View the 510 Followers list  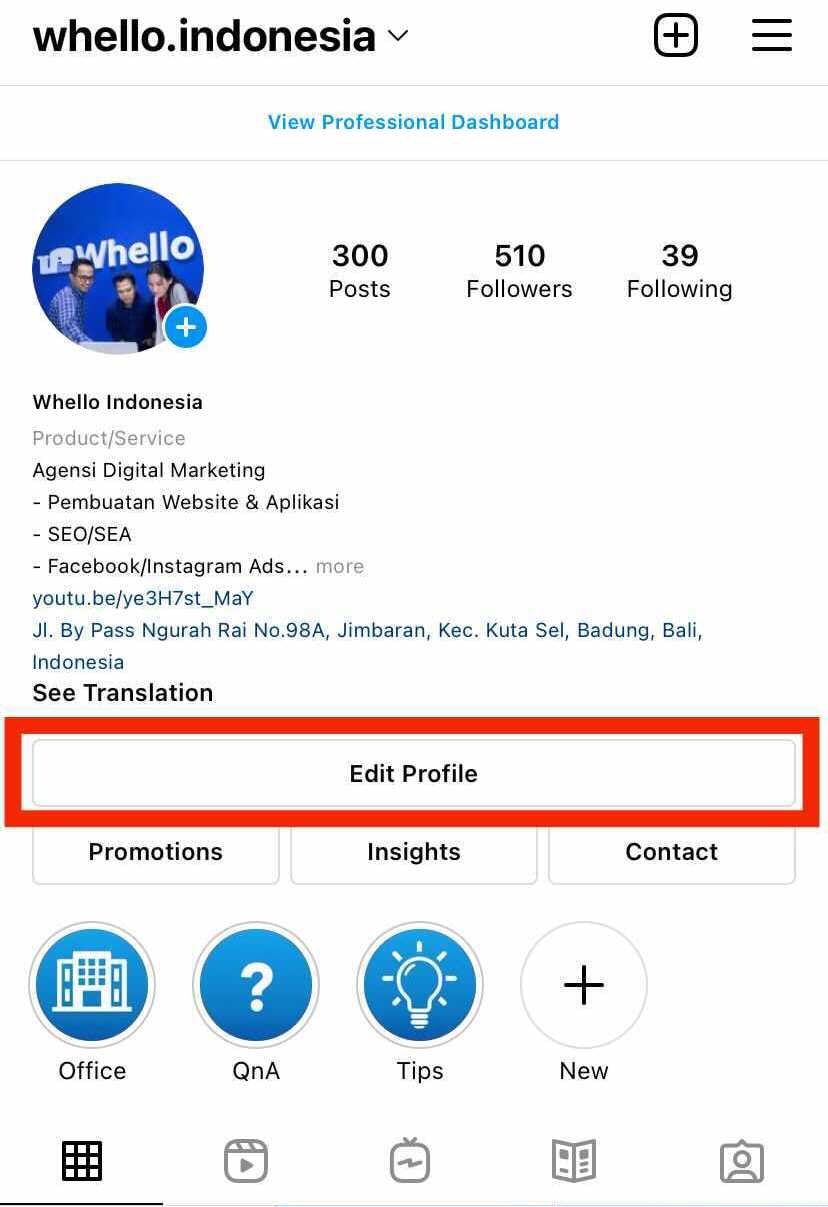click(x=519, y=271)
